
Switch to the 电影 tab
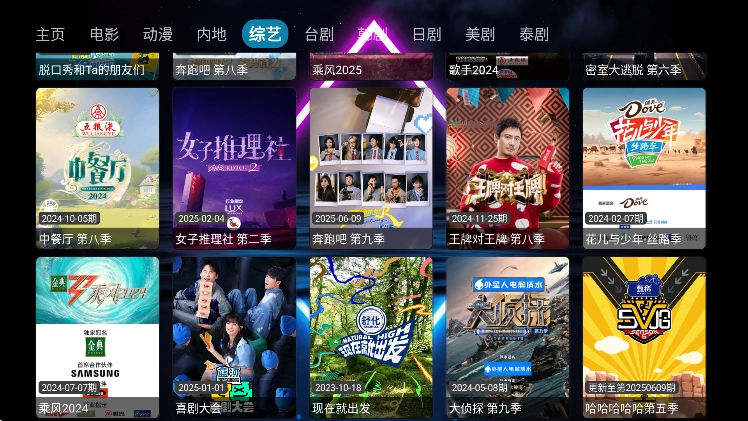tap(104, 34)
